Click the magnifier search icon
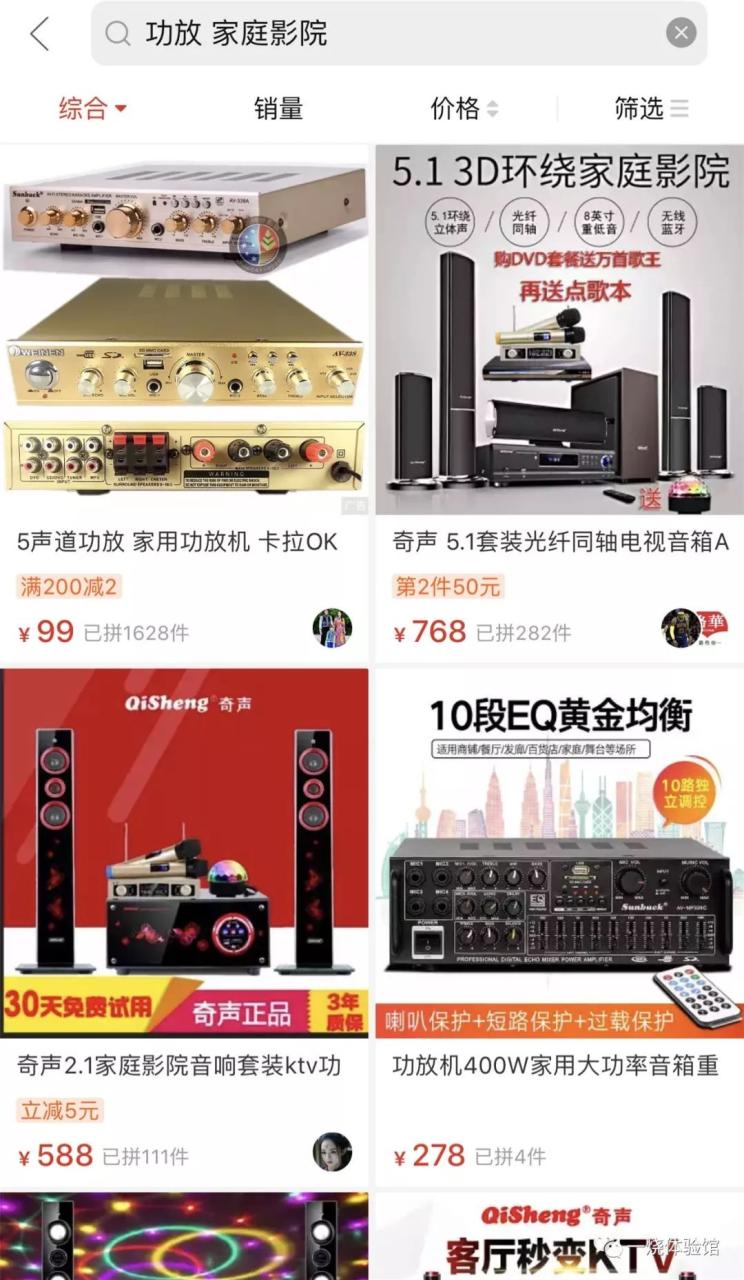Viewport: 744px width, 1280px height. coord(117,32)
